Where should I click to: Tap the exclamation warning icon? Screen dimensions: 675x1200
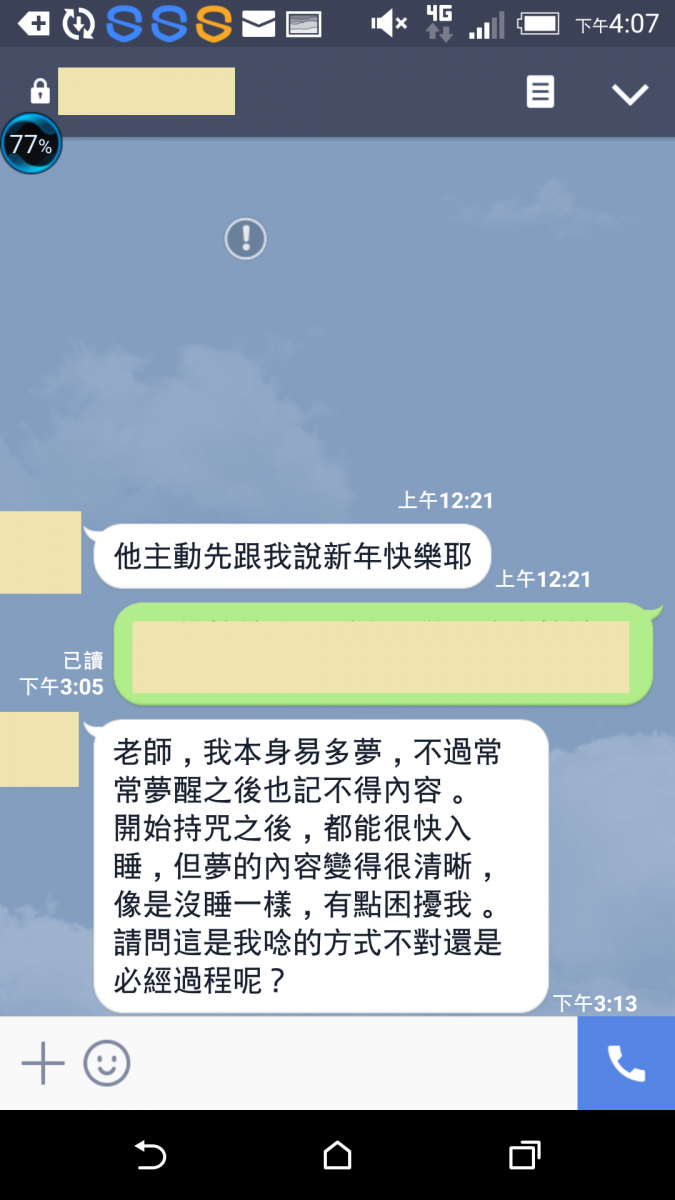pos(245,238)
